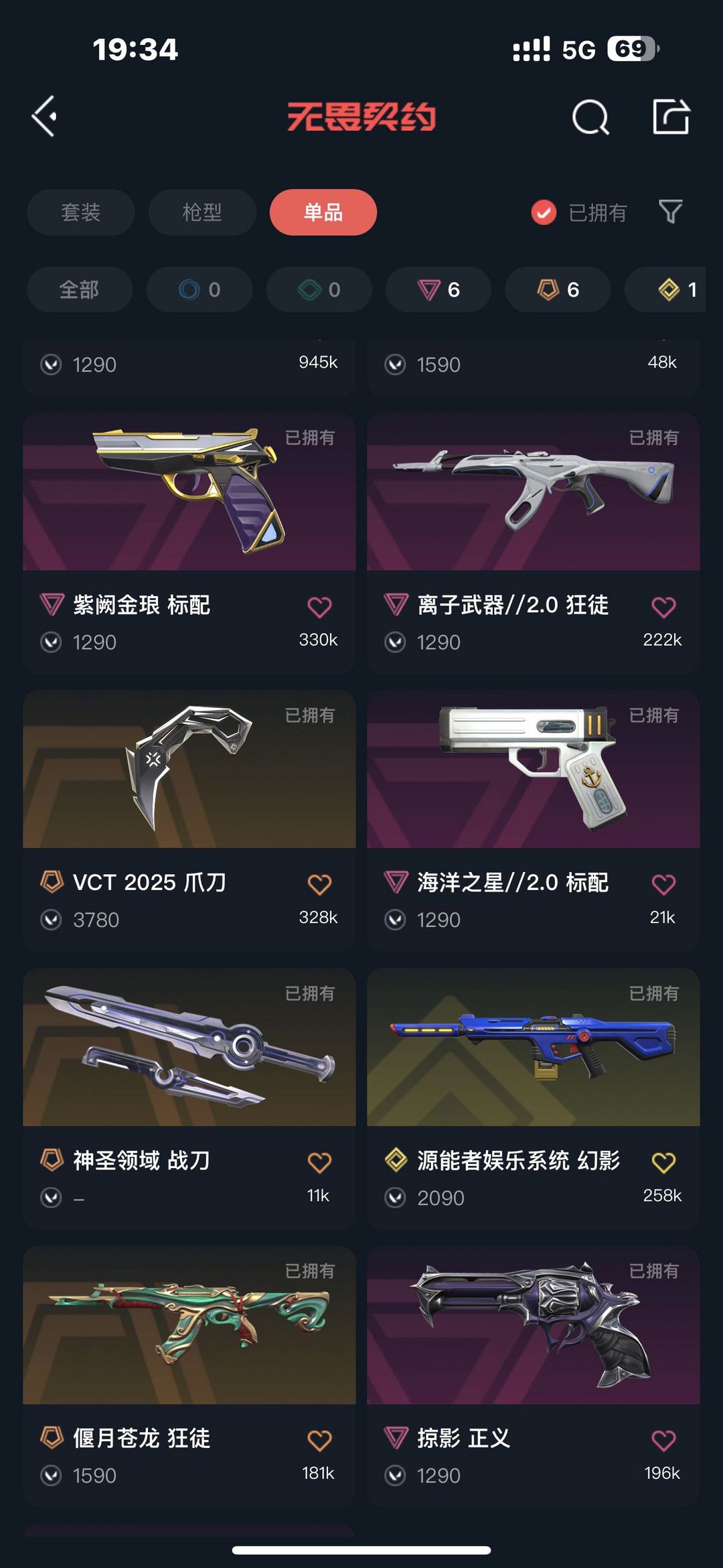Switch to the 套装 tab
Viewport: 723px width, 1568px height.
(81, 212)
